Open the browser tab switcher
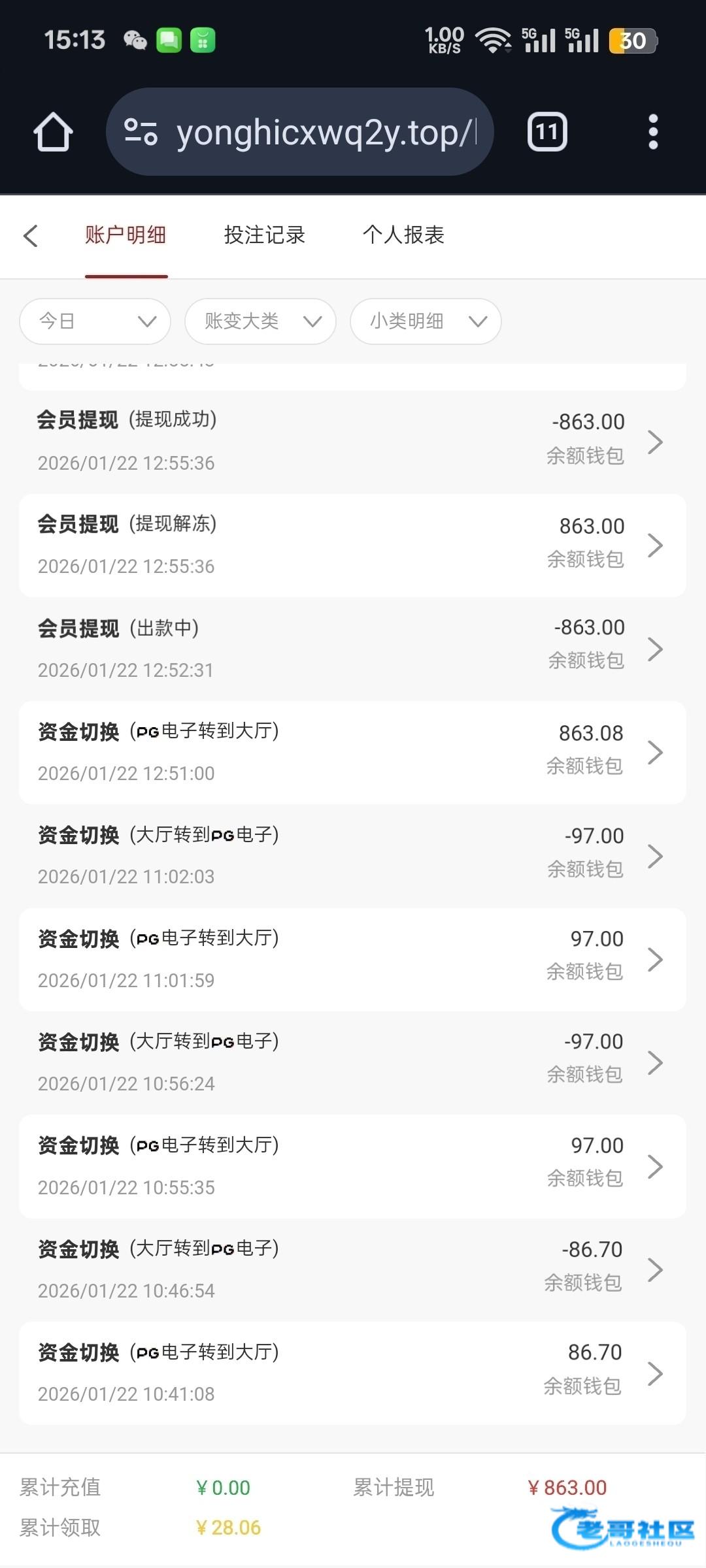This screenshot has height=1568, width=706. [546, 132]
